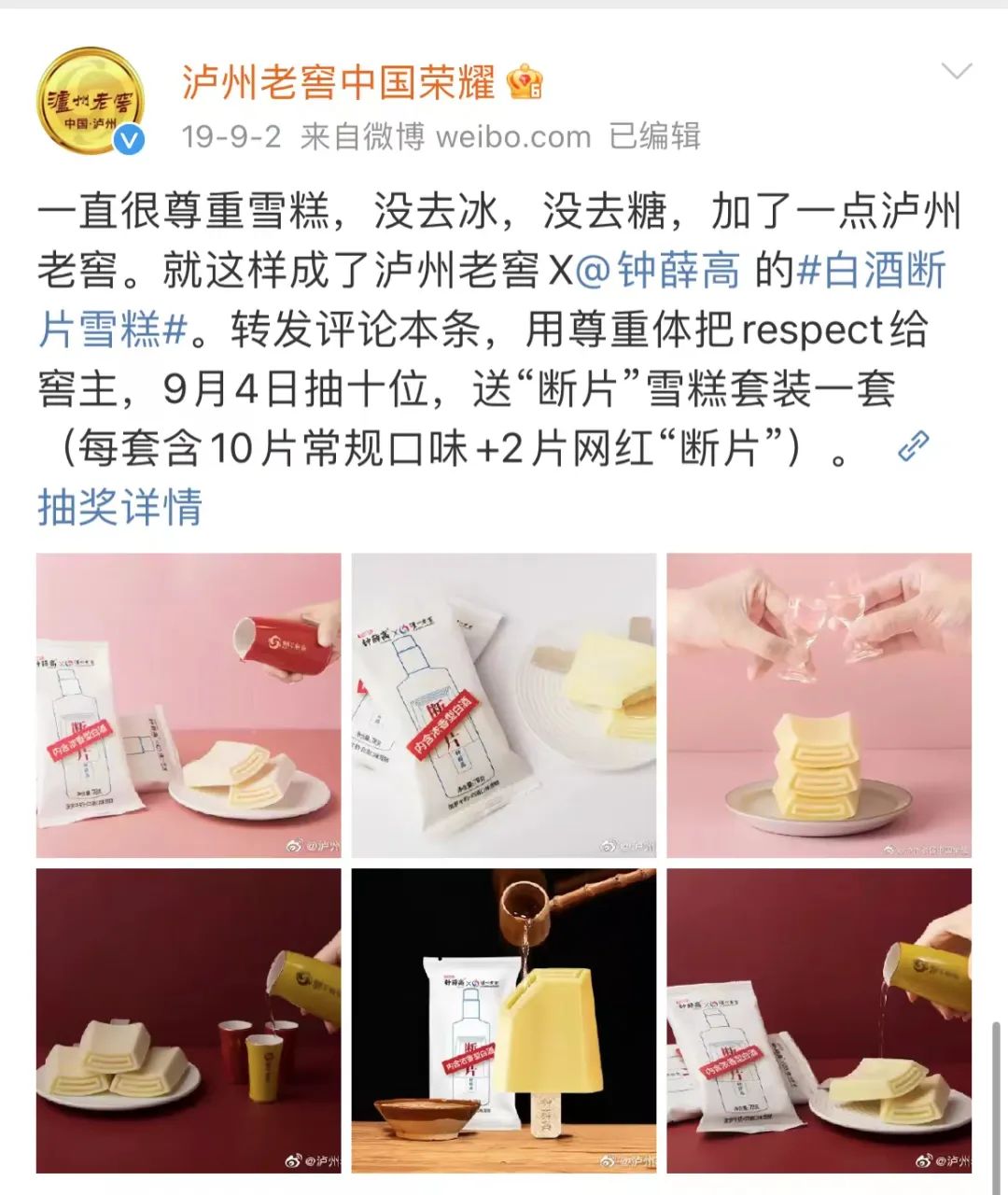Screen dimensions: 1008x1195
Task: View first photo with red cup and package
Action: pyautogui.click(x=189, y=705)
